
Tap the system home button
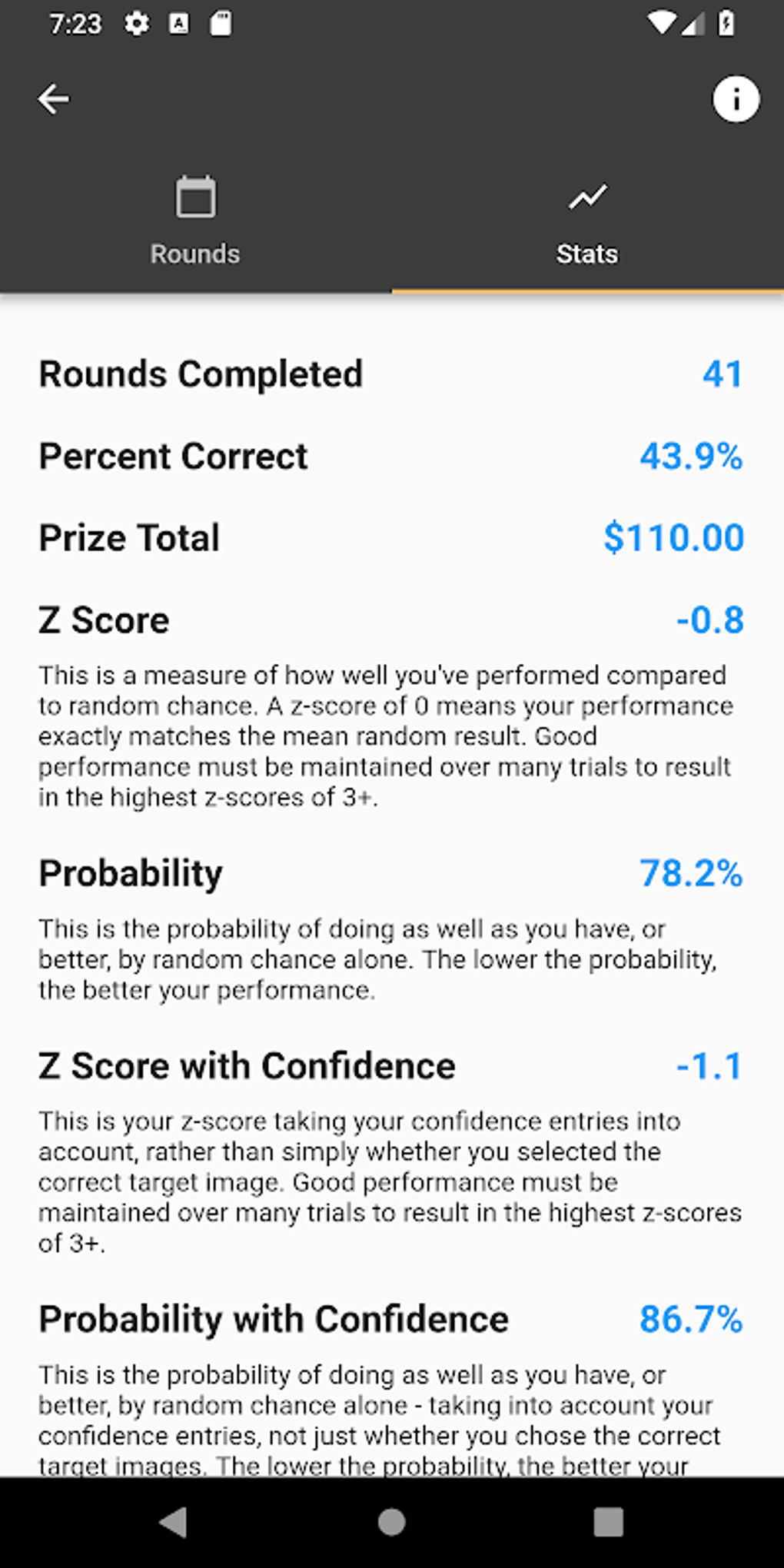tap(392, 1521)
